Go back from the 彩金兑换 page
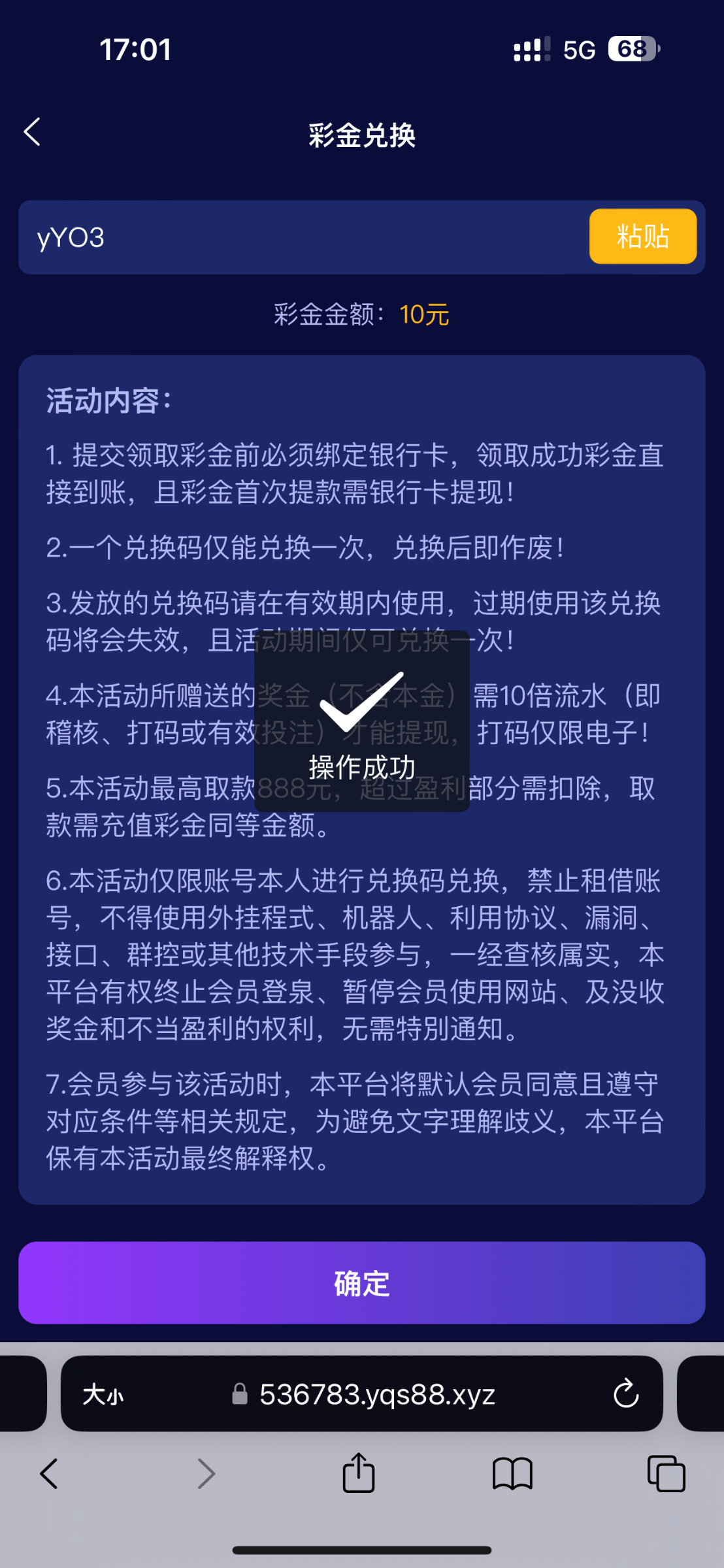724x1568 pixels. [x=33, y=133]
